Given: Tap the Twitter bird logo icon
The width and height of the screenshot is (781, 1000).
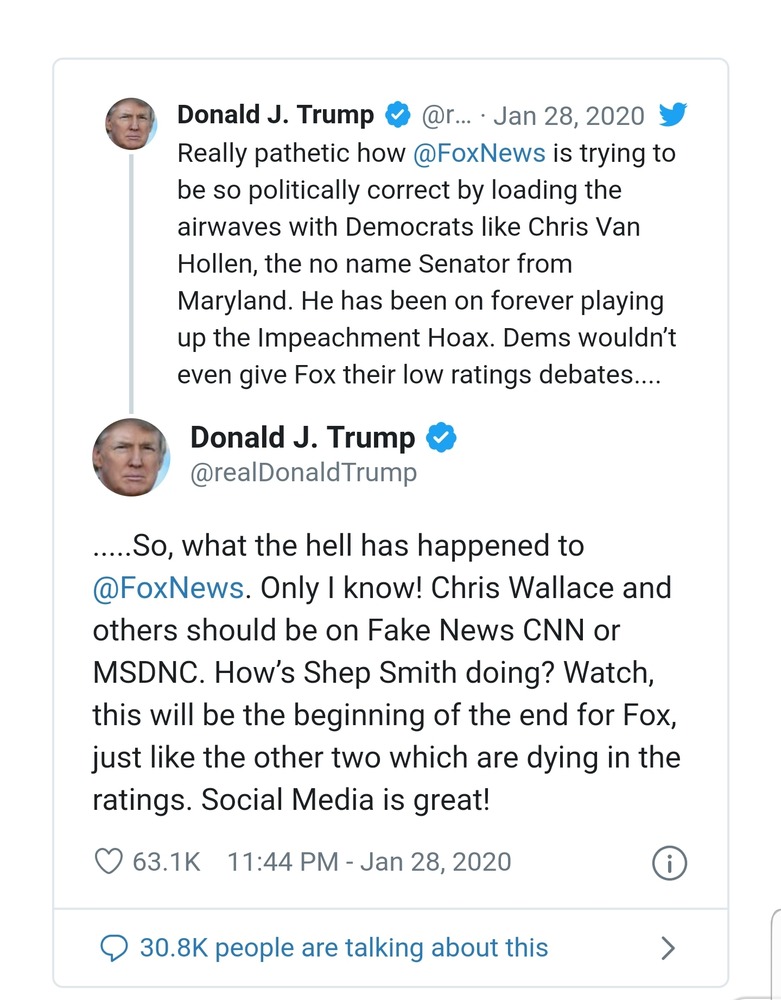Looking at the screenshot, I should (x=674, y=116).
